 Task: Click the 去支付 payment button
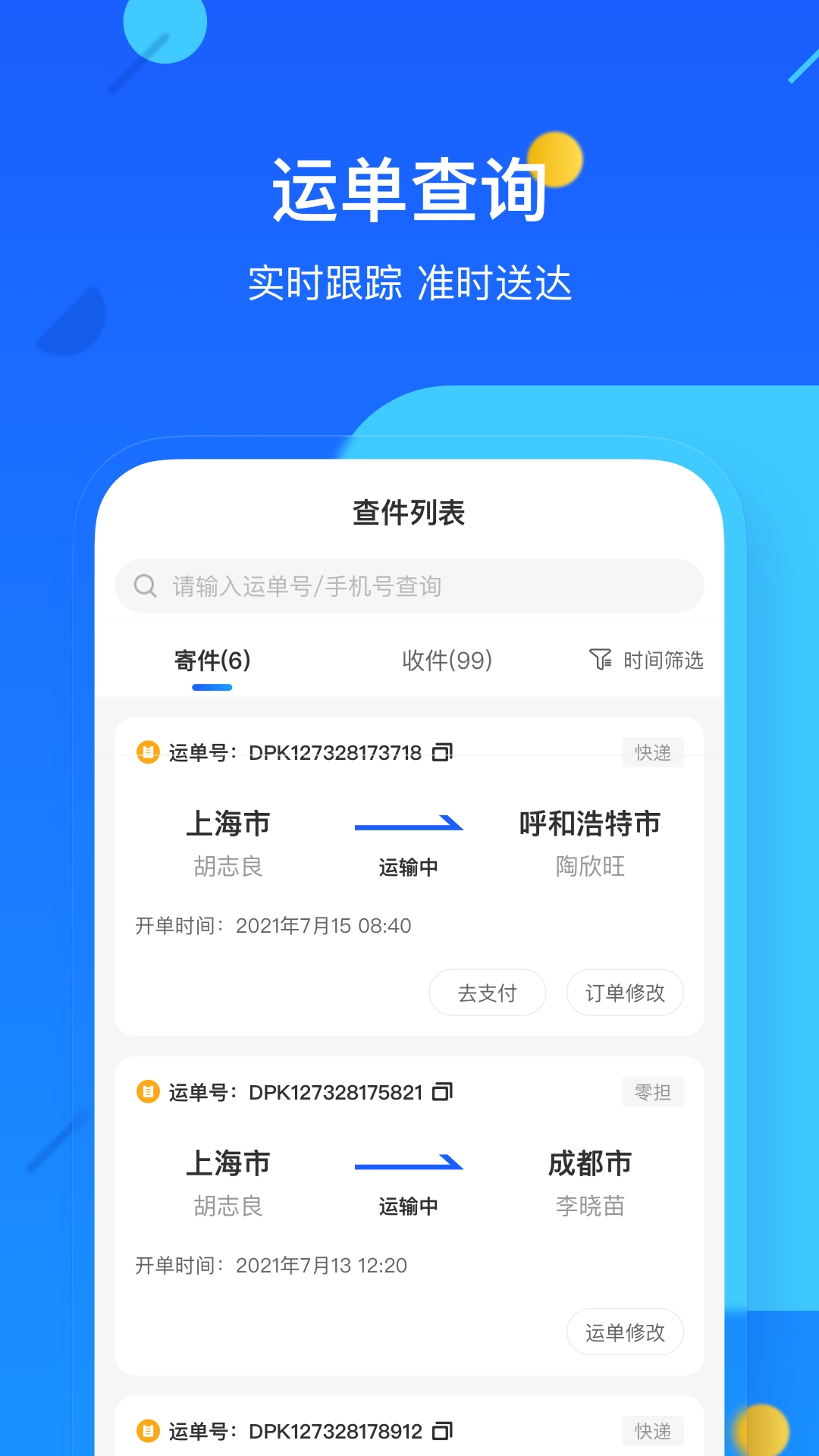click(487, 992)
